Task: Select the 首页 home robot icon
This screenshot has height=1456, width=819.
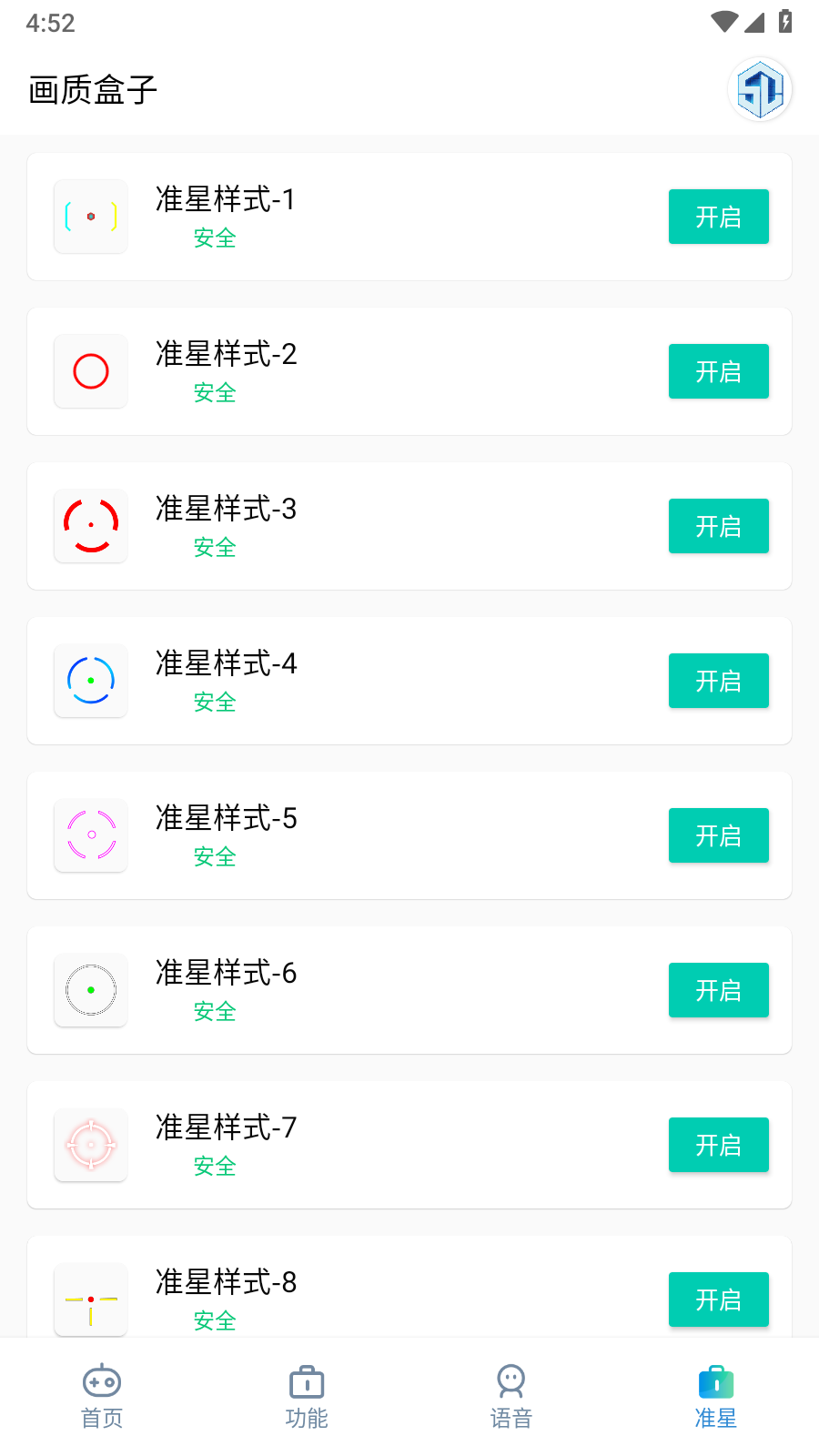Action: pos(102,1380)
